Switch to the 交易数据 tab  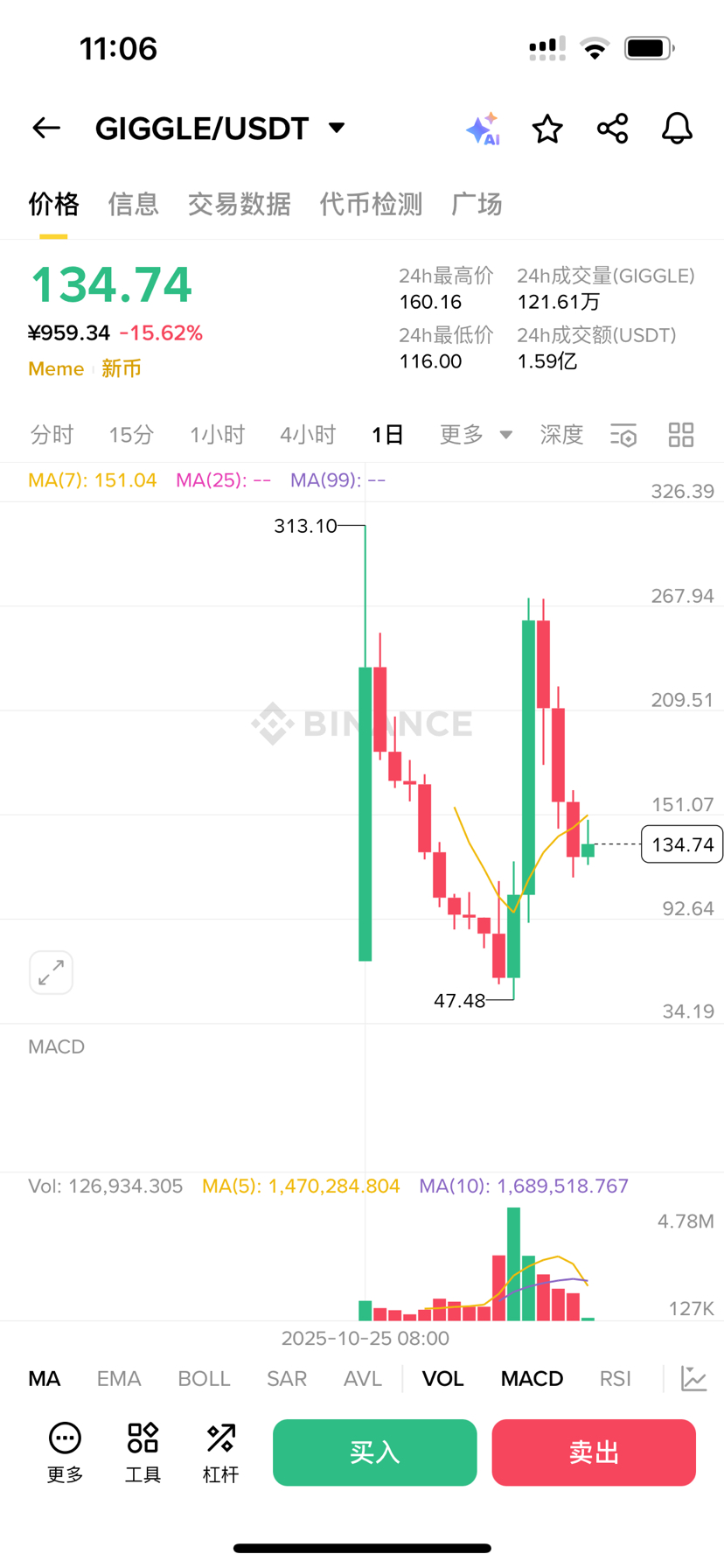point(239,204)
